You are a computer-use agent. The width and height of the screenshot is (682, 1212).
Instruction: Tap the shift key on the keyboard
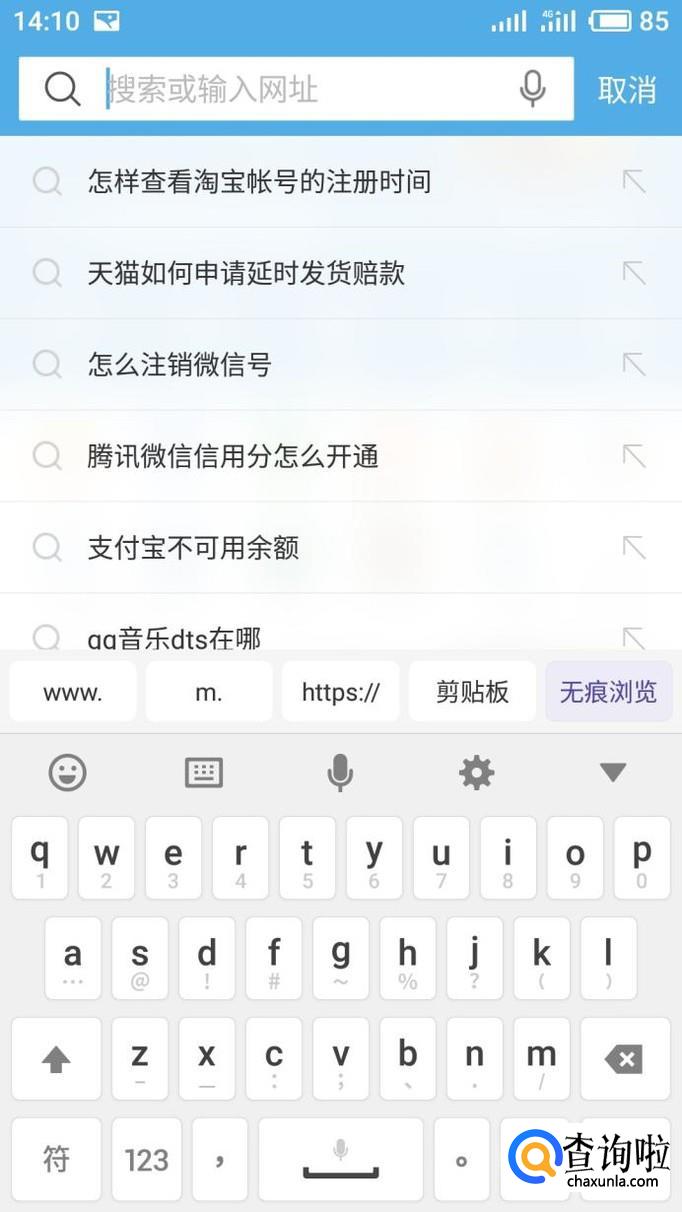(56, 1059)
